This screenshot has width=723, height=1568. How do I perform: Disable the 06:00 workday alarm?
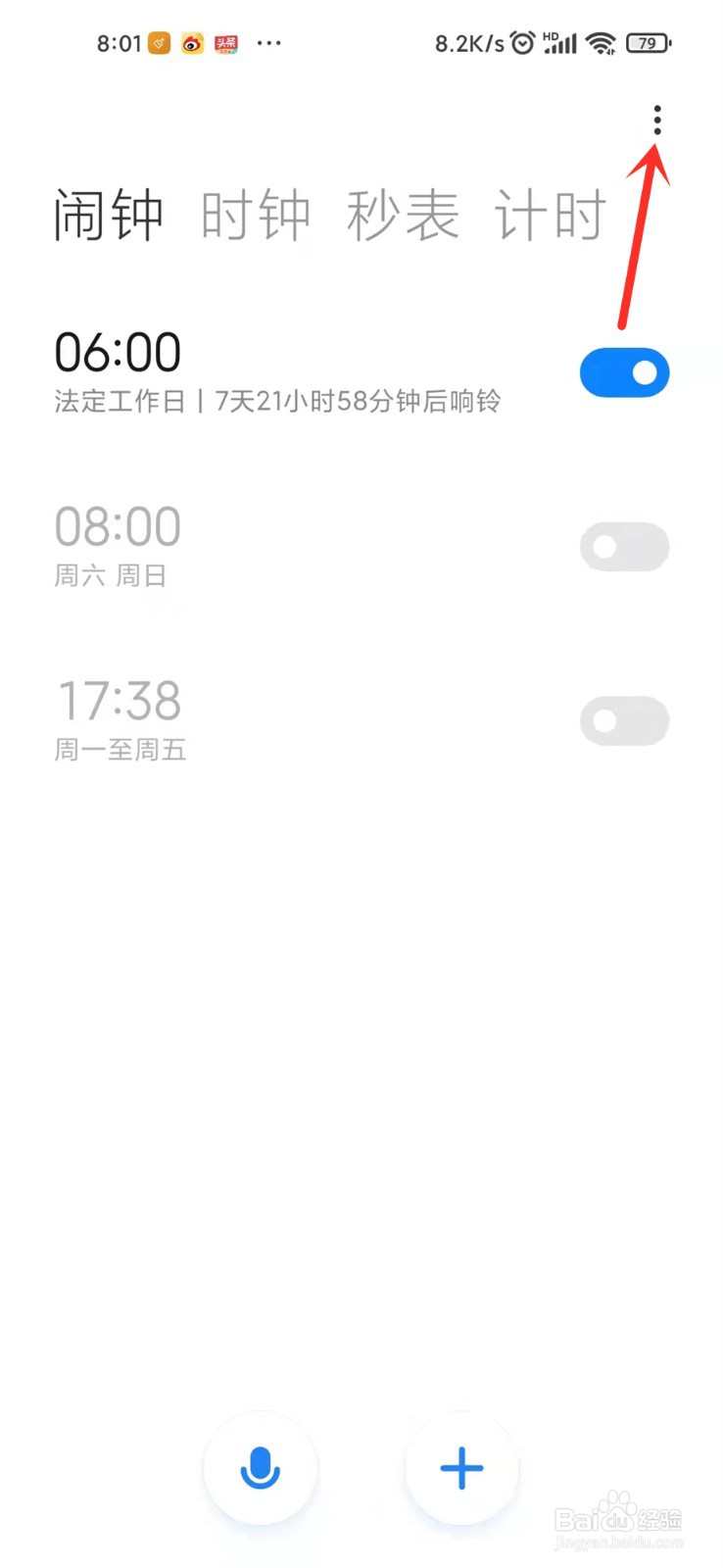[x=624, y=372]
